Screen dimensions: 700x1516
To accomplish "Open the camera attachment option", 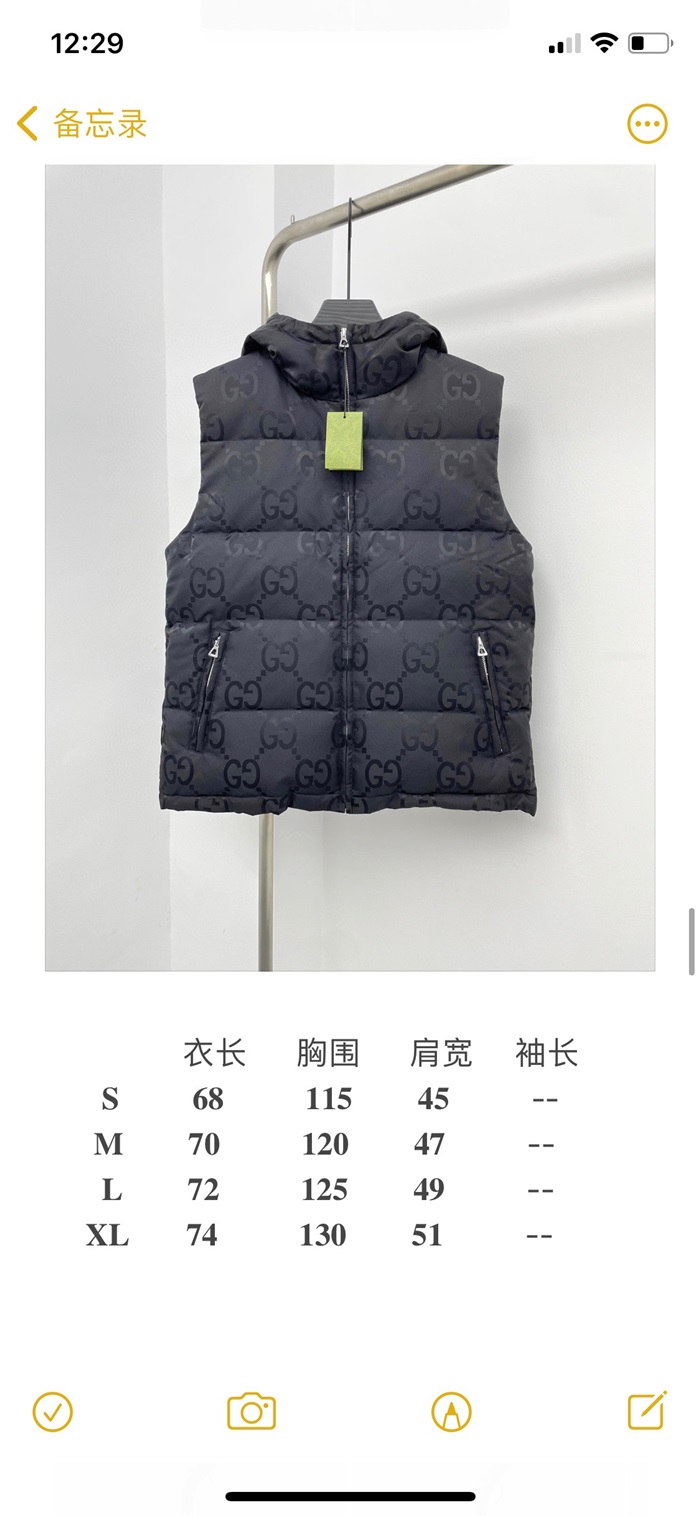I will click(x=251, y=1411).
